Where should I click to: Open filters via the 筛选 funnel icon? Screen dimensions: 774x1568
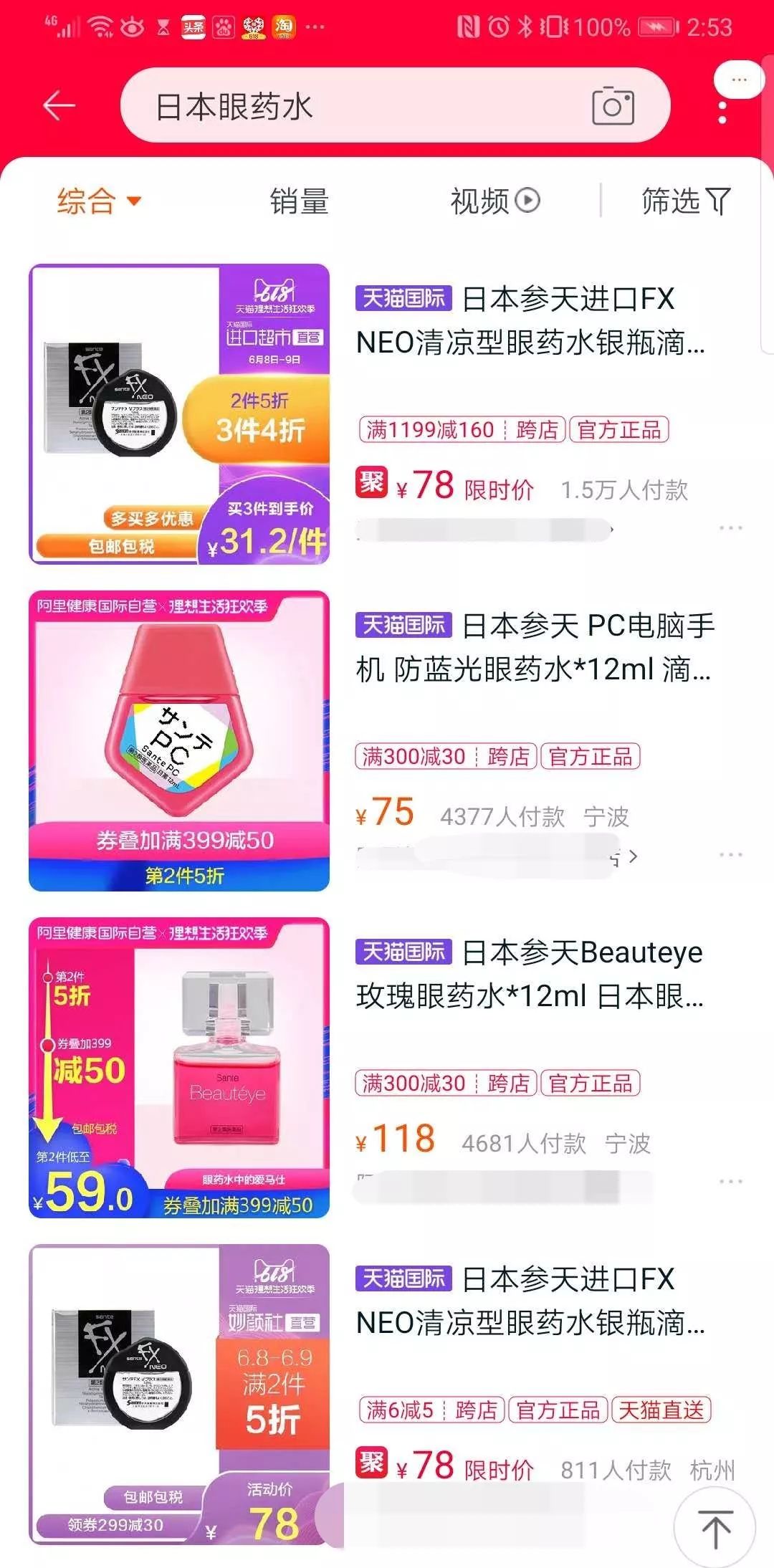tap(719, 201)
